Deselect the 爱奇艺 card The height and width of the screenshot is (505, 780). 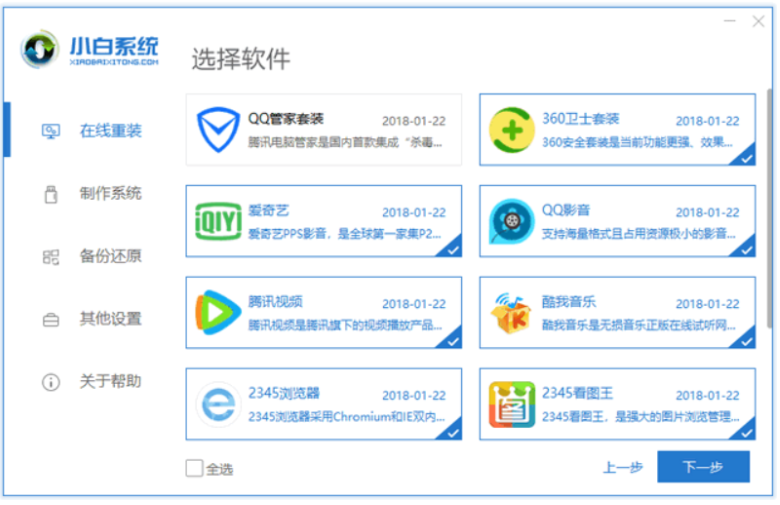pyautogui.click(x=324, y=221)
